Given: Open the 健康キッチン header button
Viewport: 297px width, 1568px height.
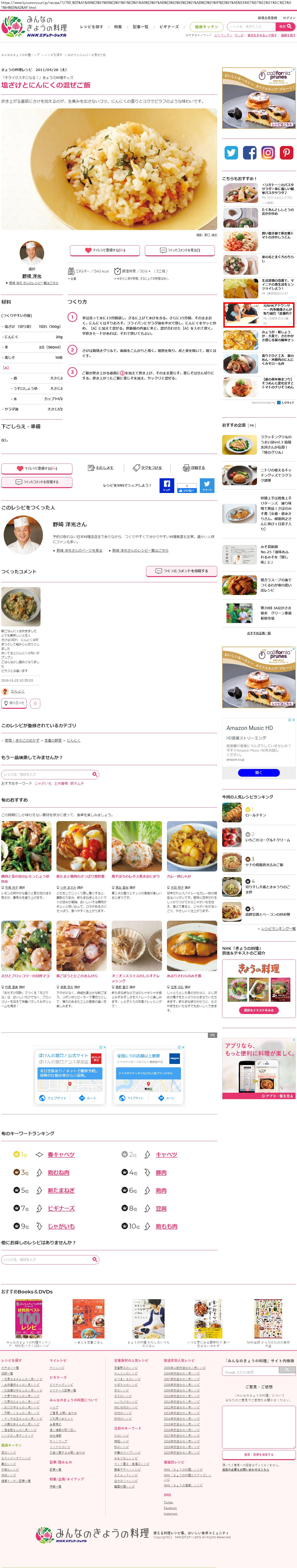Looking at the screenshot, I should (206, 27).
